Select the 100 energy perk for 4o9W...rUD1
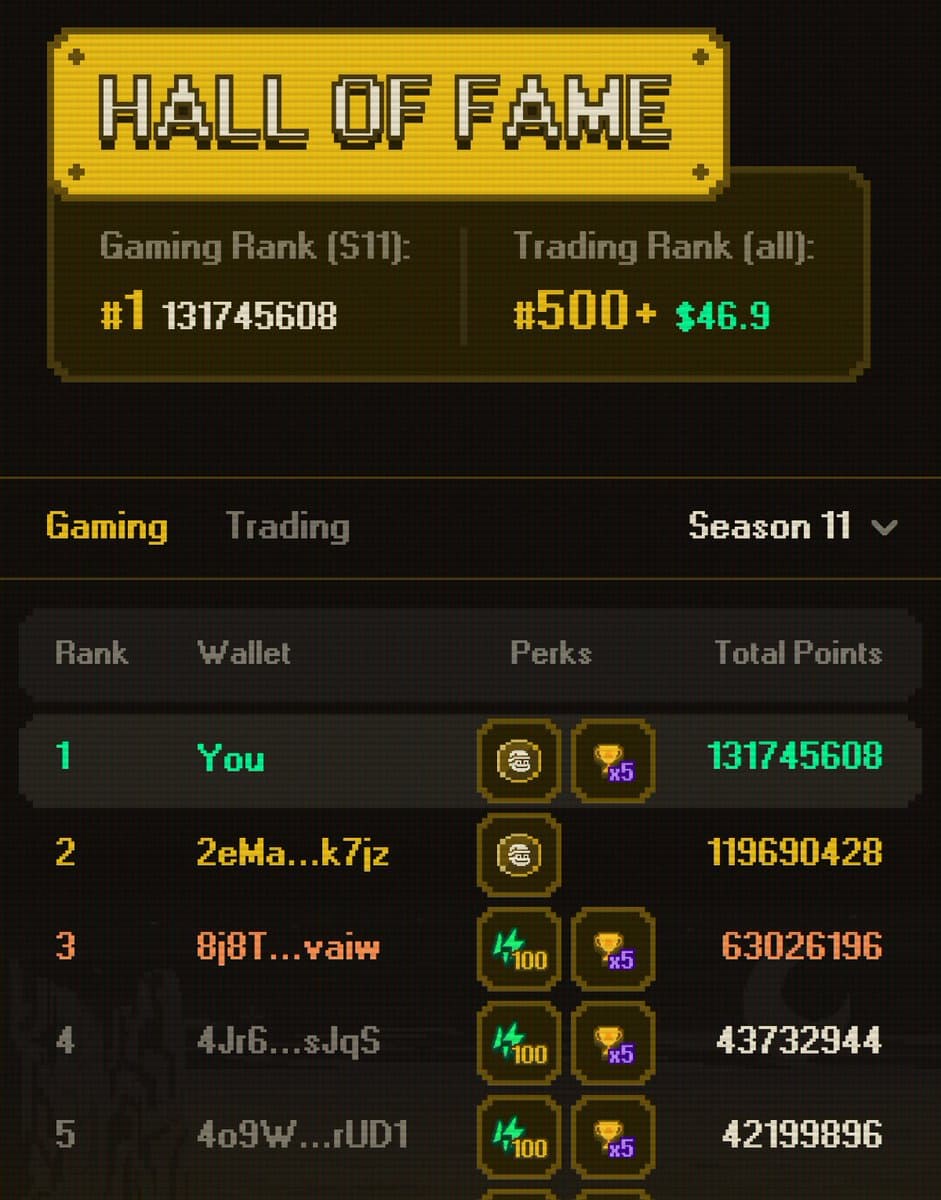 [517, 1137]
